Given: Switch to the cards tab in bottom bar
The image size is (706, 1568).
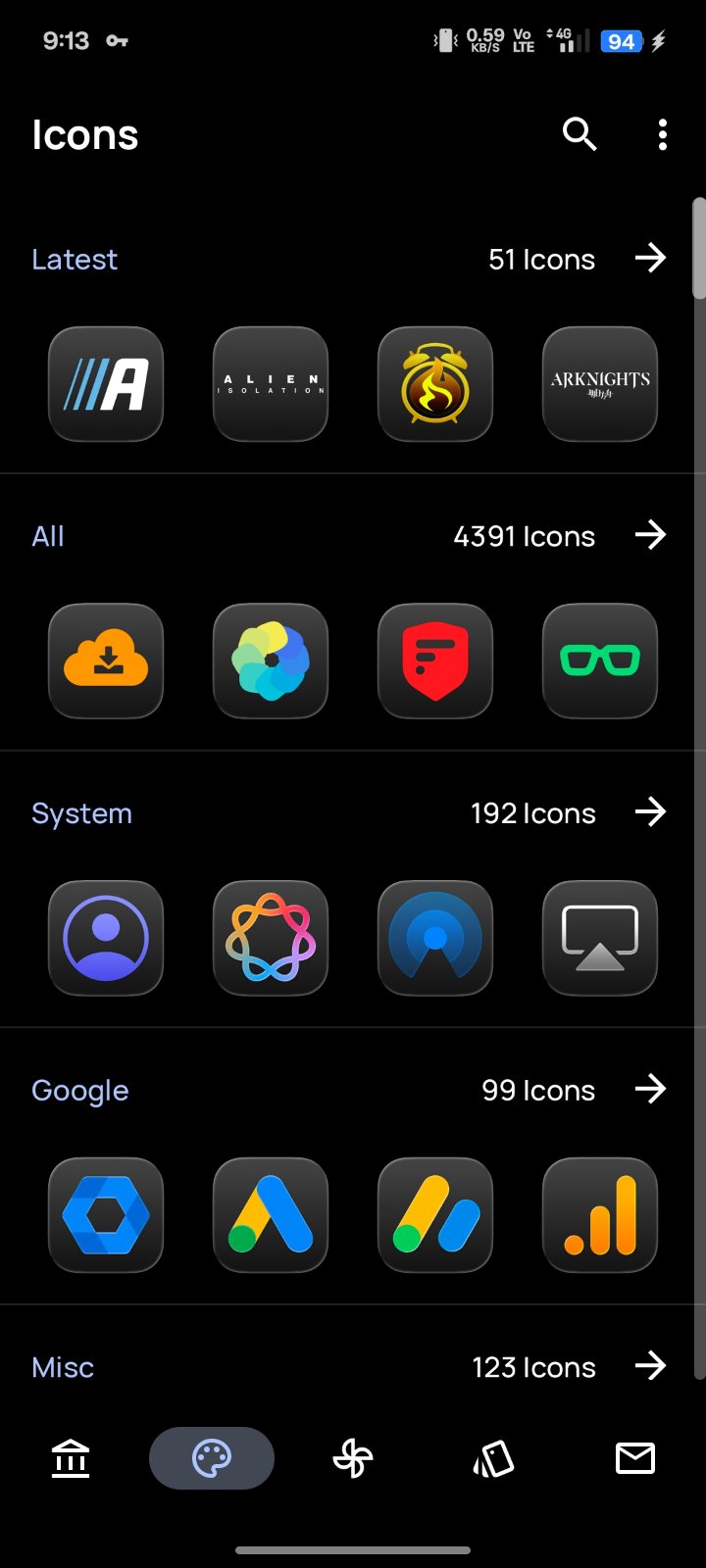Looking at the screenshot, I should 493,1458.
